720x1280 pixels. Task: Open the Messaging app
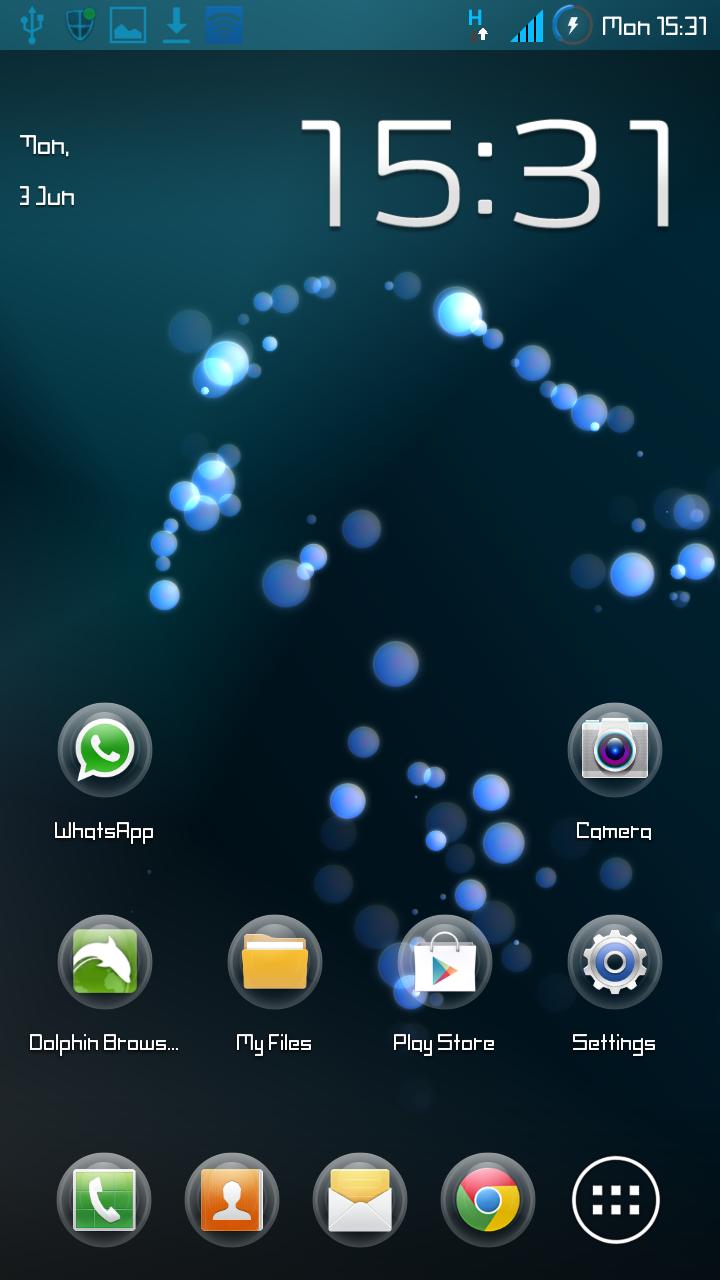359,1200
